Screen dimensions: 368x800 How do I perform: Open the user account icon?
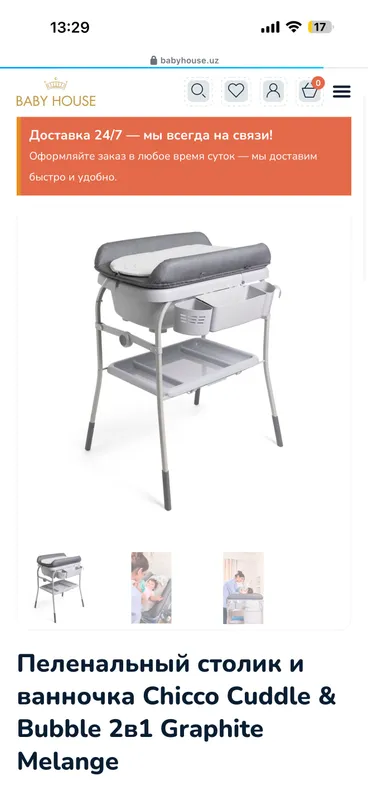(274, 91)
